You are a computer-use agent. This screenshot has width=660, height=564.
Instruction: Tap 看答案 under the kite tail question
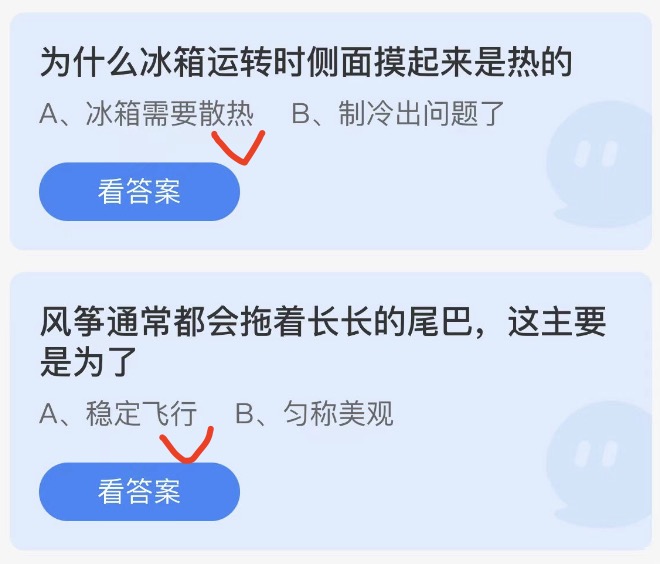pyautogui.click(x=139, y=492)
